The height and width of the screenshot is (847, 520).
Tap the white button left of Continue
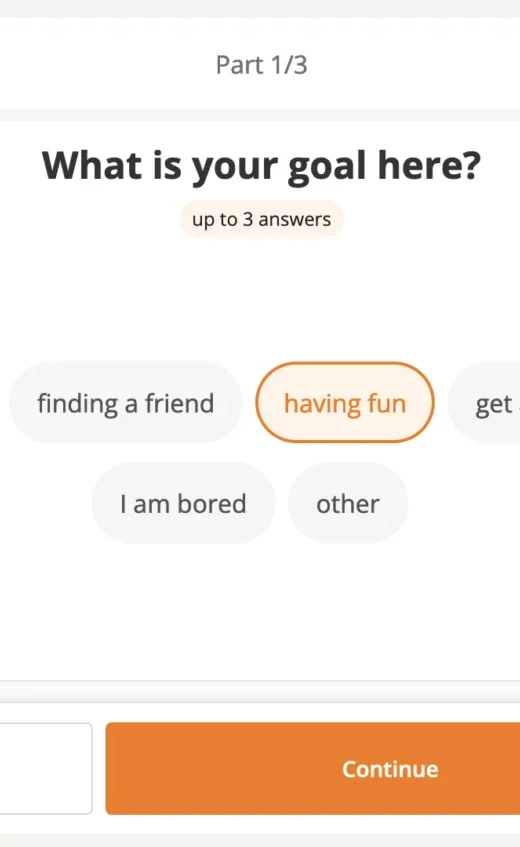pyautogui.click(x=46, y=768)
